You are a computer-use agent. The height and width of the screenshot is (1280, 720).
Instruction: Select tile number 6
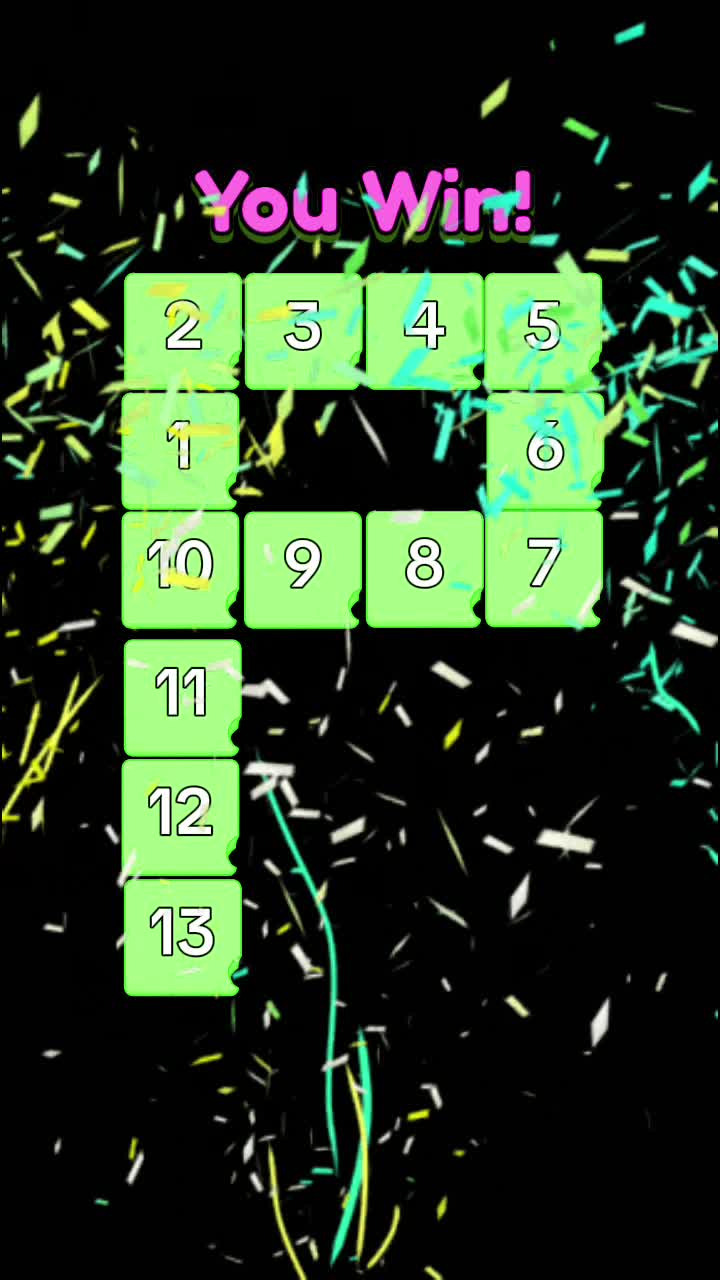coord(545,450)
